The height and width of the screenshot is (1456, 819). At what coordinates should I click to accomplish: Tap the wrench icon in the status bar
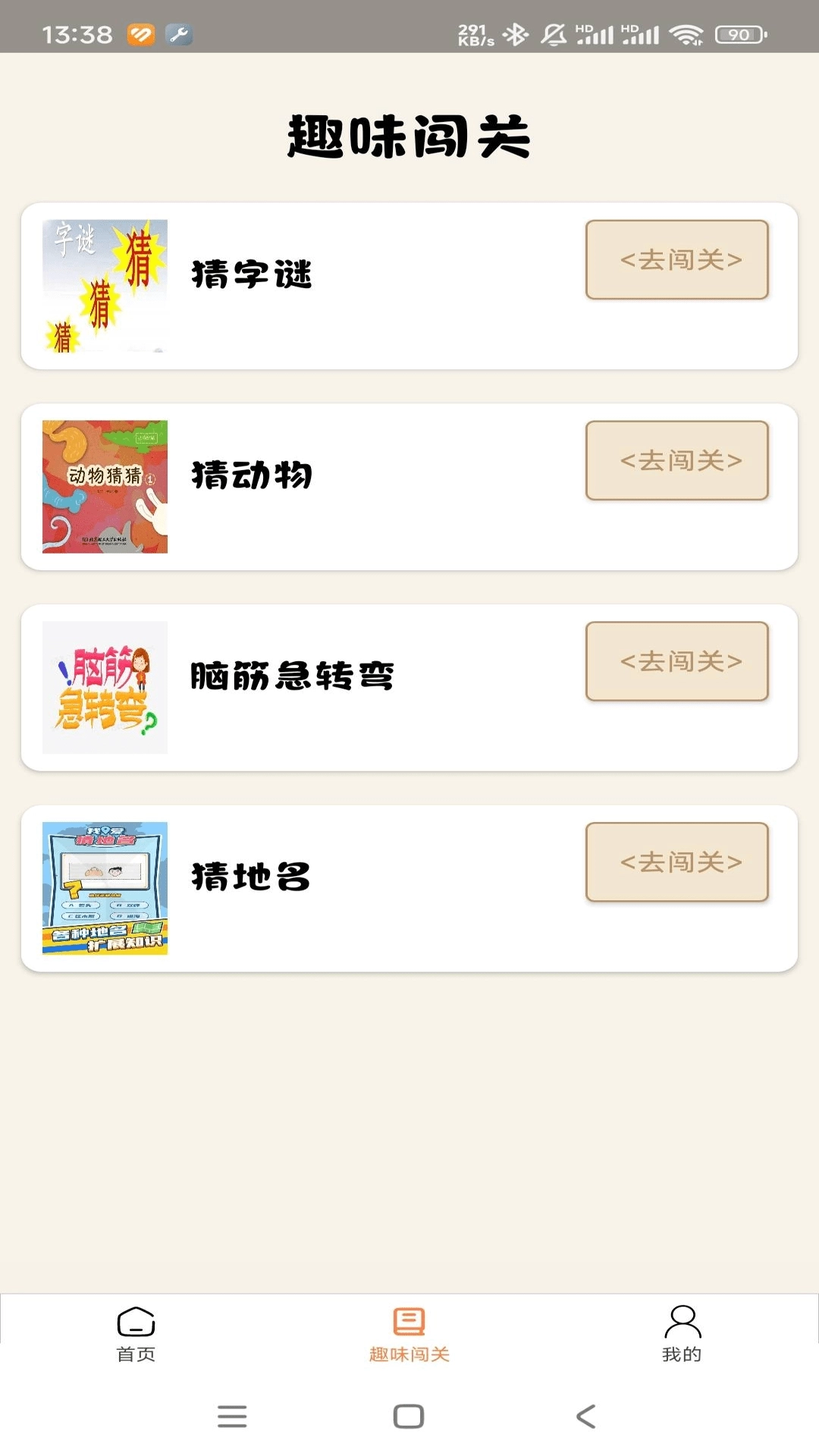point(179,34)
